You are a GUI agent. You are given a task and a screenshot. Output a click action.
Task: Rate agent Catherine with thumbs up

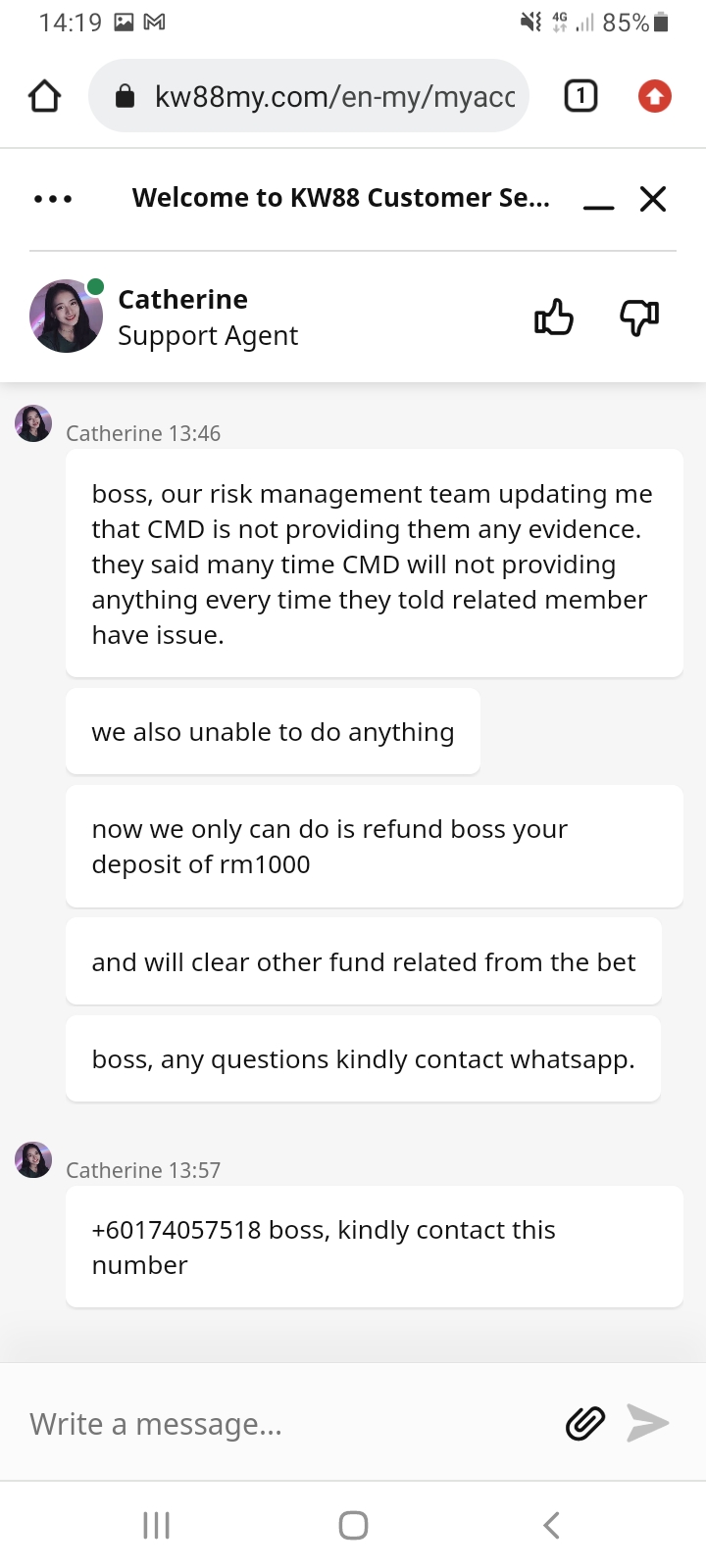click(554, 318)
